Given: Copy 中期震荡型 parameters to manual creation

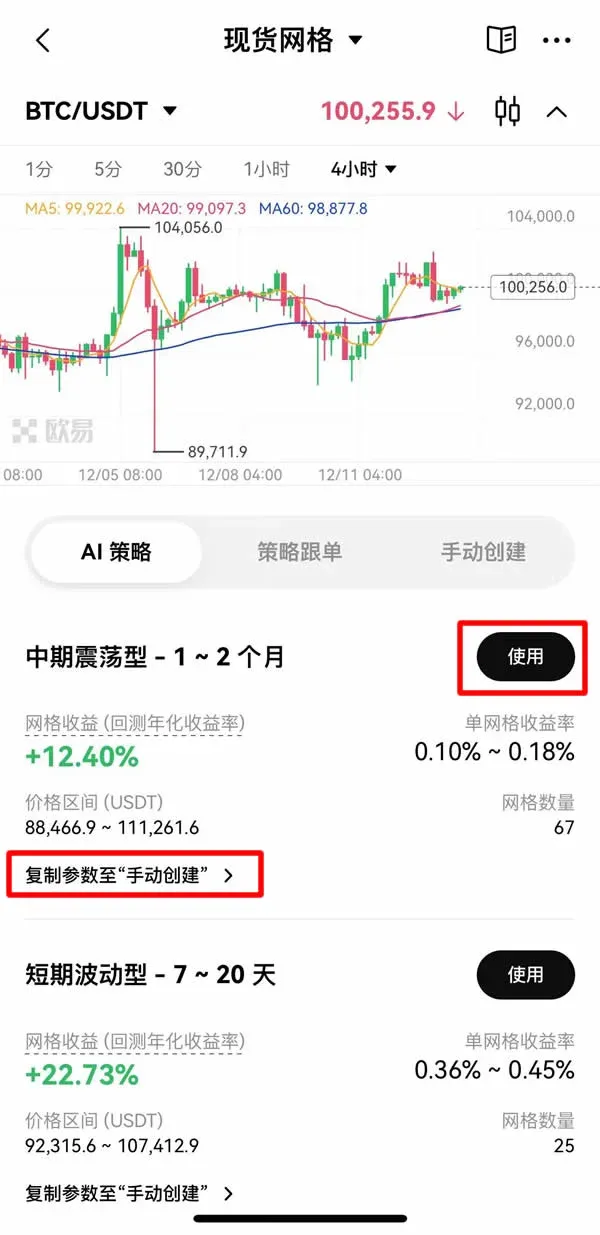Looking at the screenshot, I should tap(129, 875).
